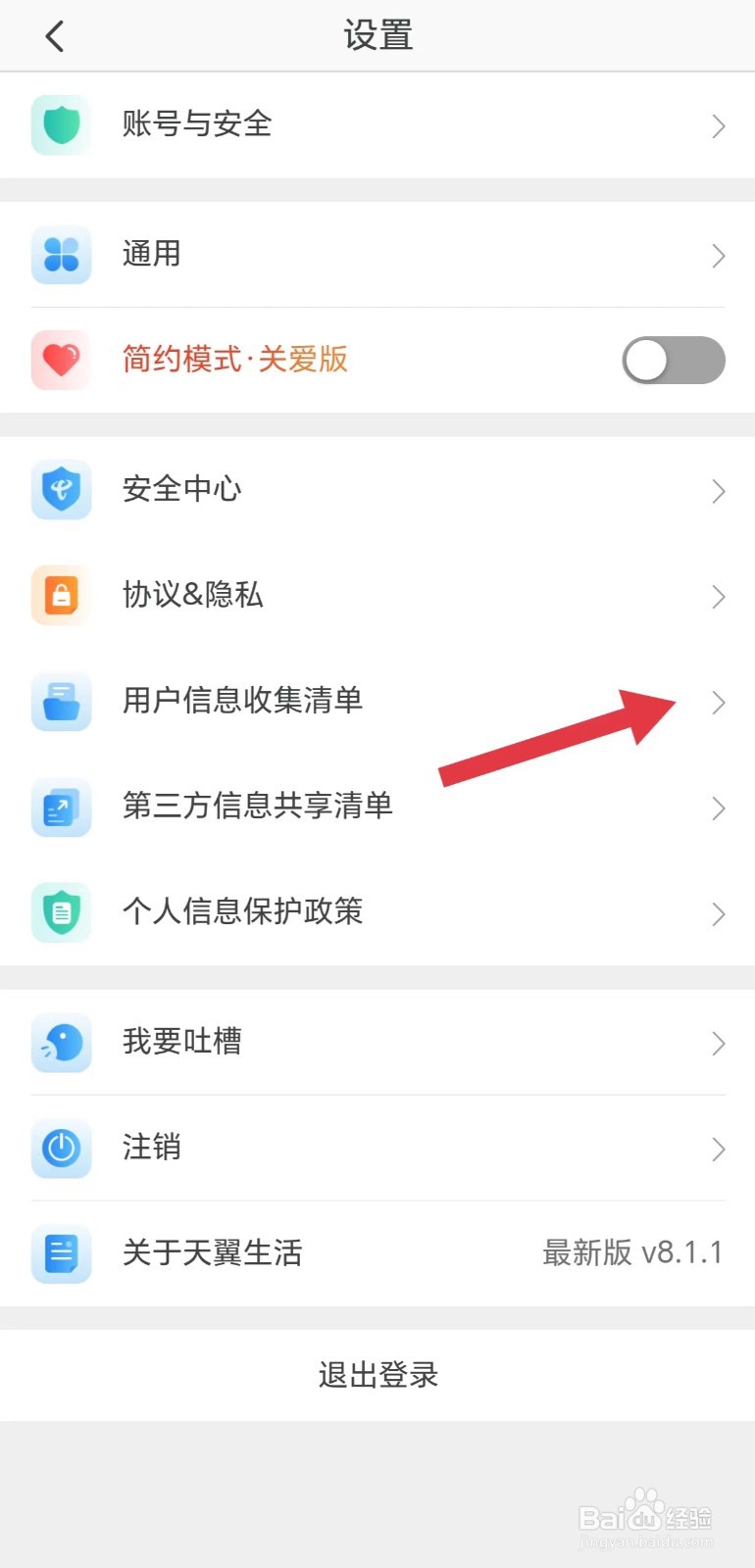Tap the back arrow to leave 设置
Image resolution: width=755 pixels, height=1568 pixels.
[x=54, y=35]
